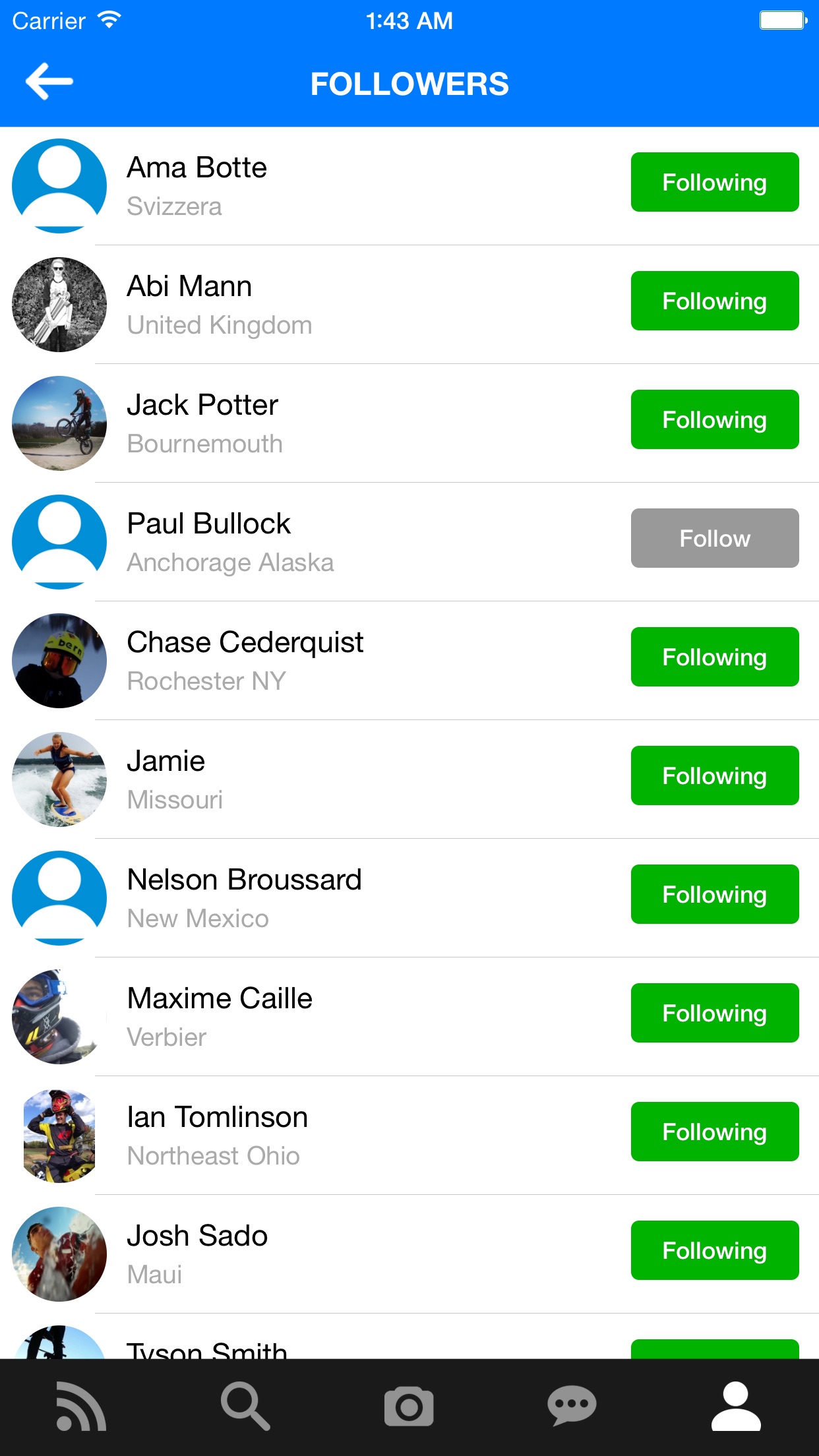Viewport: 819px width, 1456px height.
Task: Go back using the arrow icon
Action: coord(49,82)
